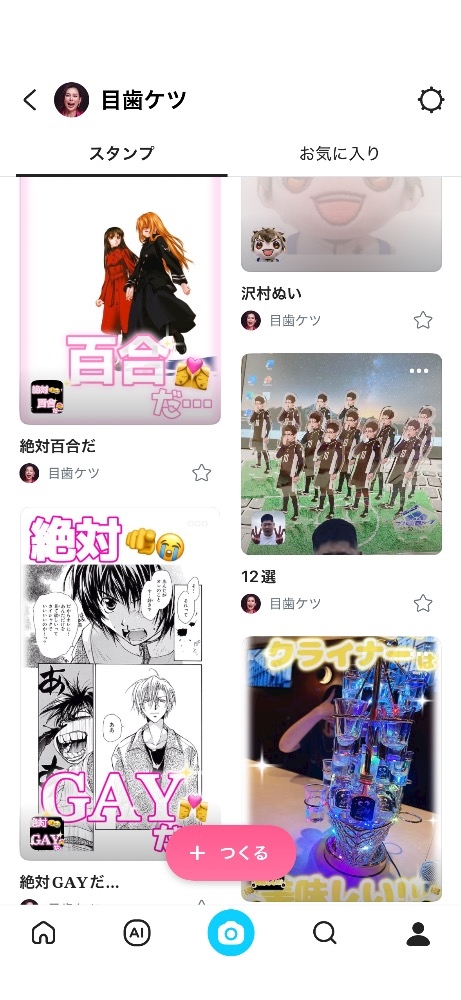This screenshot has width=461, height=1000.
Task: Open the クライナー drinks stamp card
Action: point(341,768)
